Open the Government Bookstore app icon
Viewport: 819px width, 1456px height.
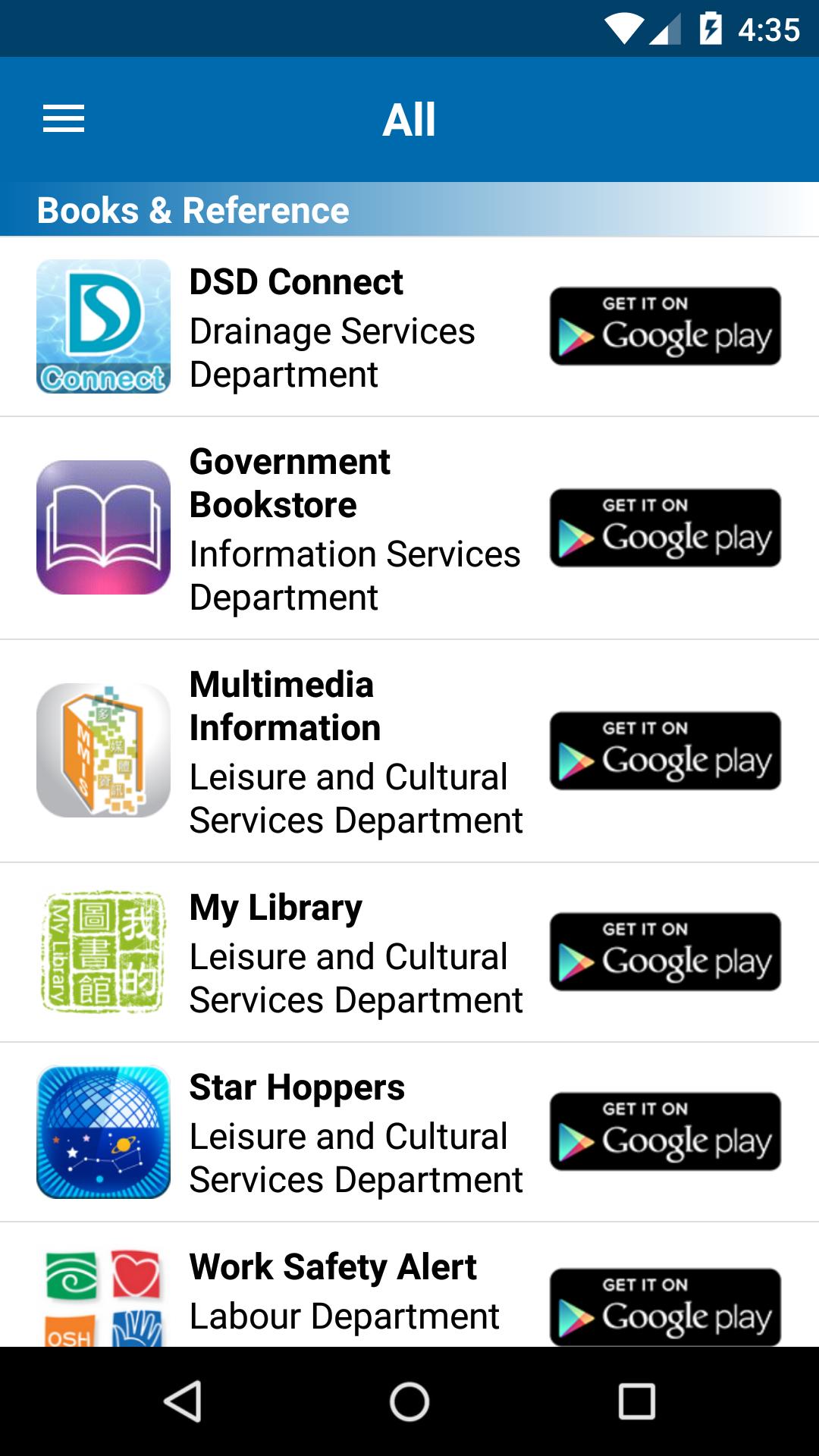tap(102, 529)
